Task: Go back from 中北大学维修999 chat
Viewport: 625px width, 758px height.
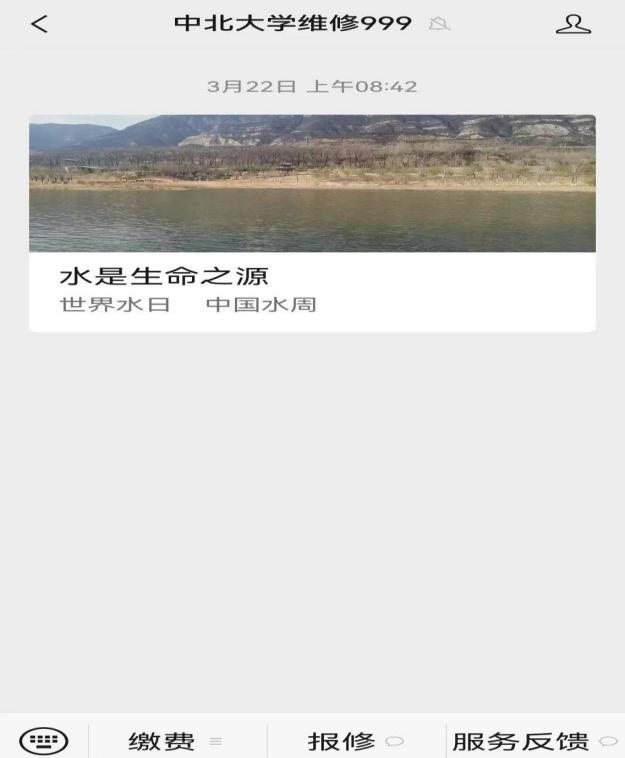Action: [x=39, y=24]
